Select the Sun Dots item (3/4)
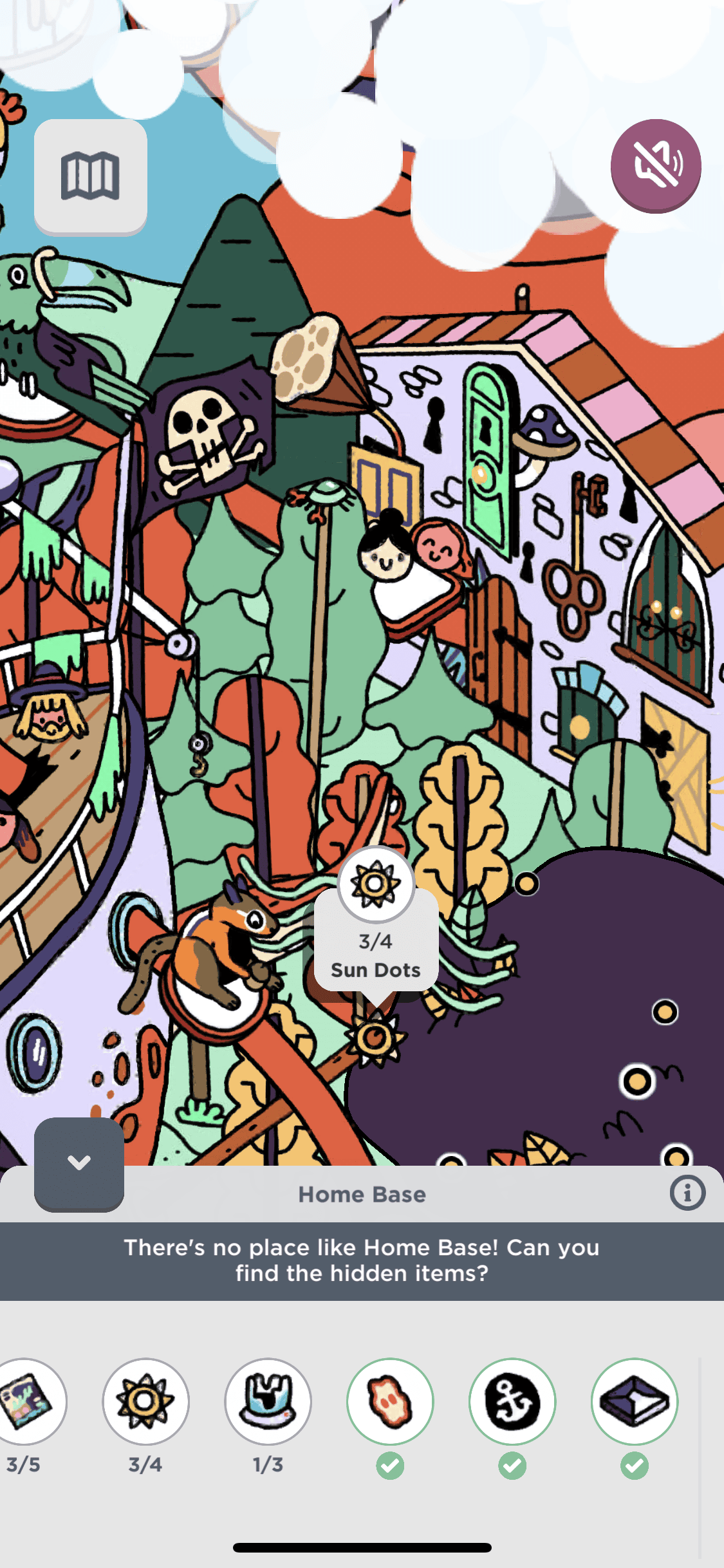This screenshot has width=724, height=1568. point(145,1401)
